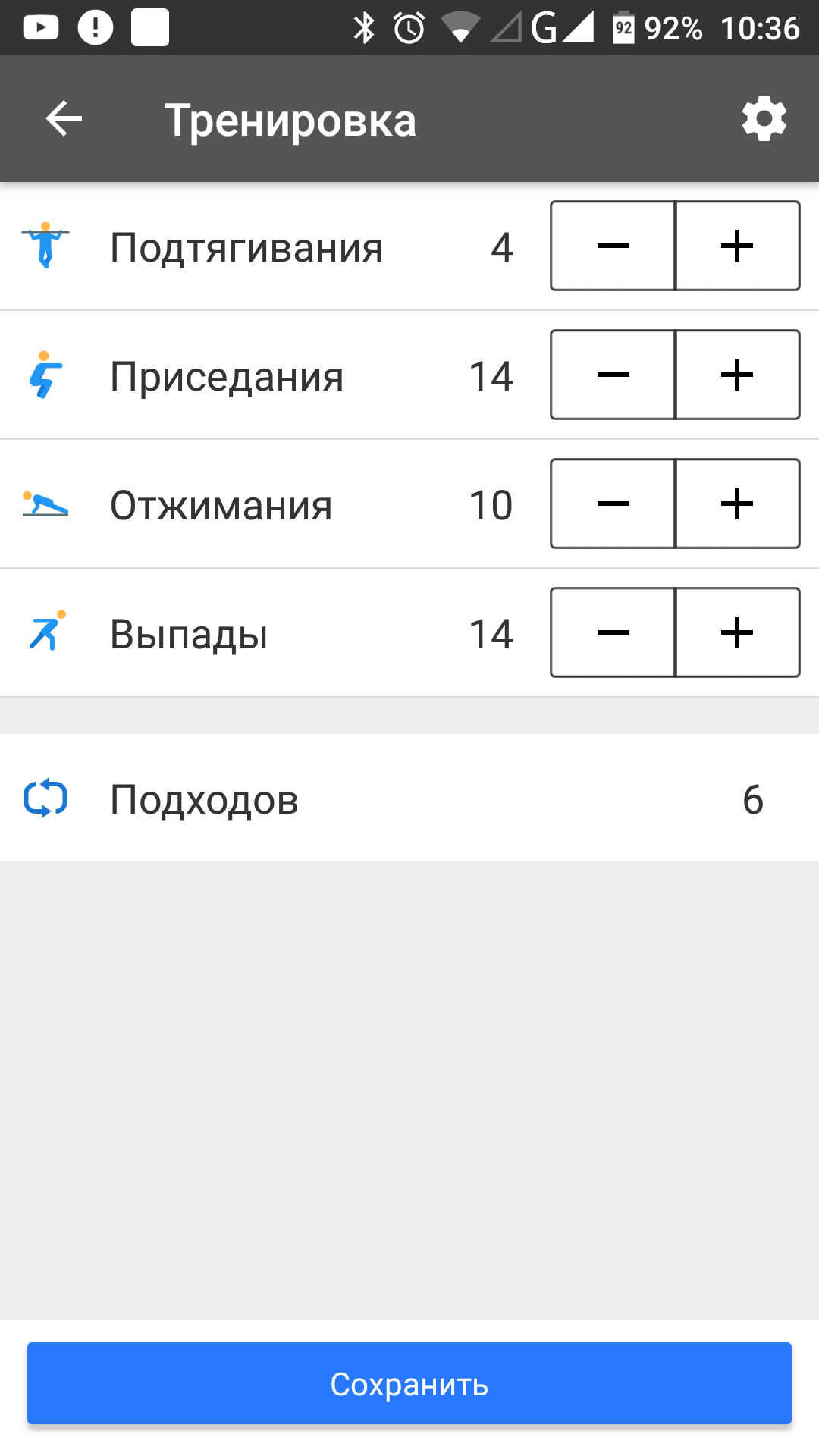Increase Отжимания with the plus button
The height and width of the screenshot is (1456, 819).
click(x=737, y=504)
